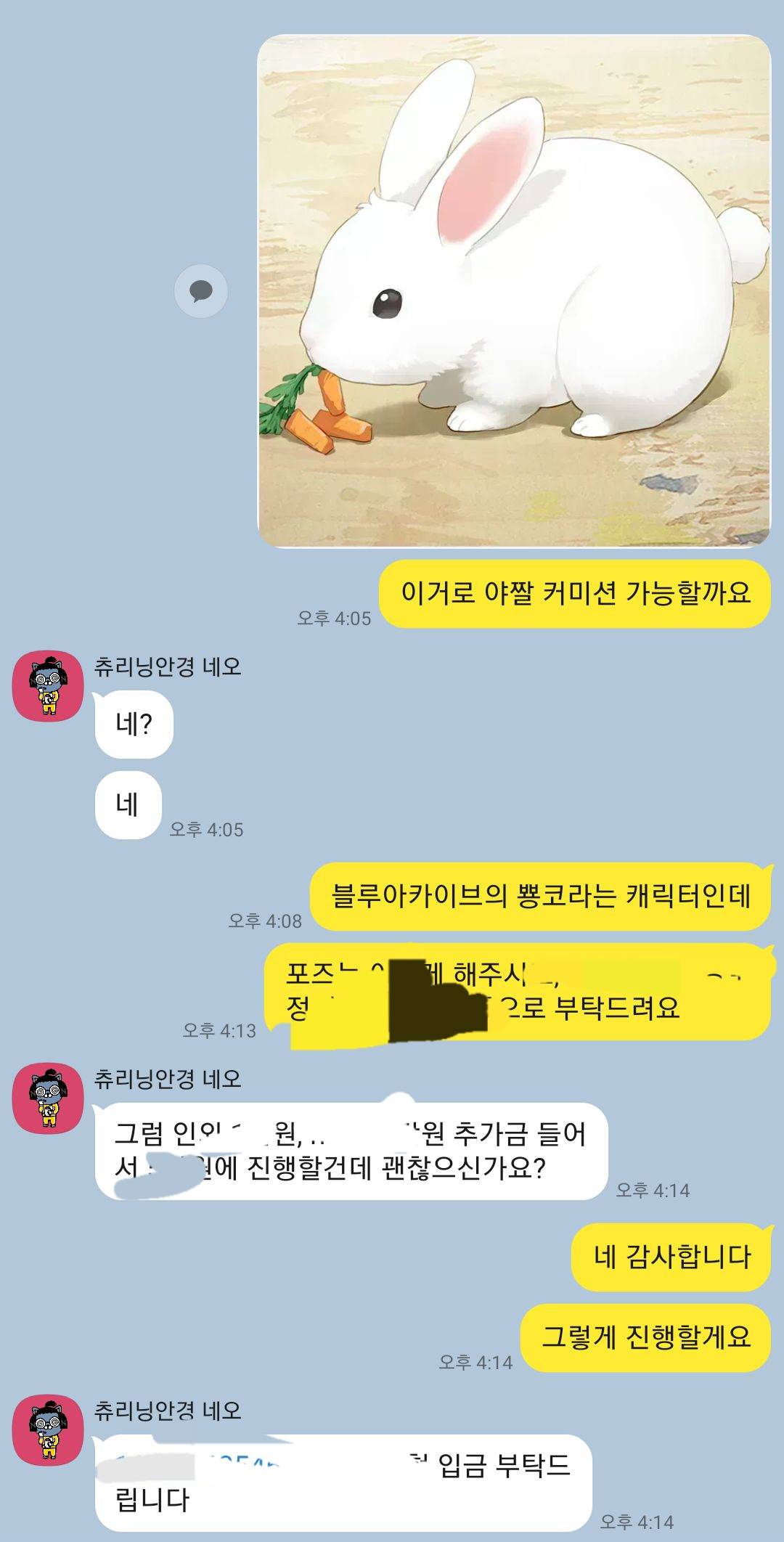Open the shared white rabbit photo
Screen dimensions: 784x1542
[514, 290]
